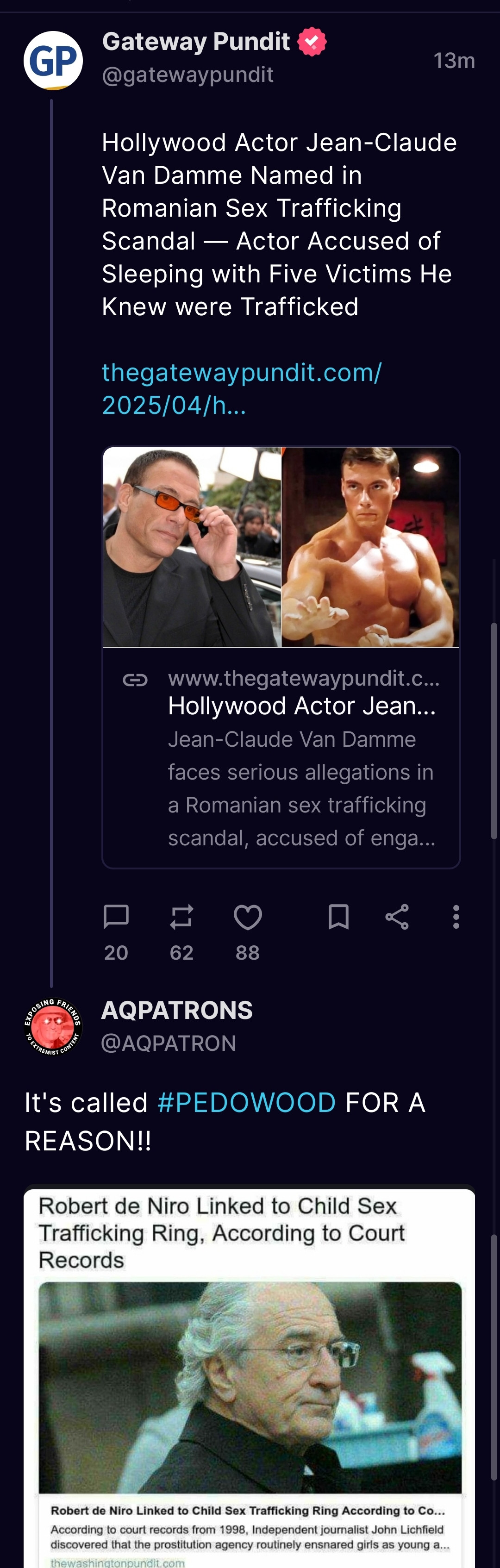Screen dimensions: 500x1568
Task: View the AQPATRONS profile picture
Action: 53,1027
